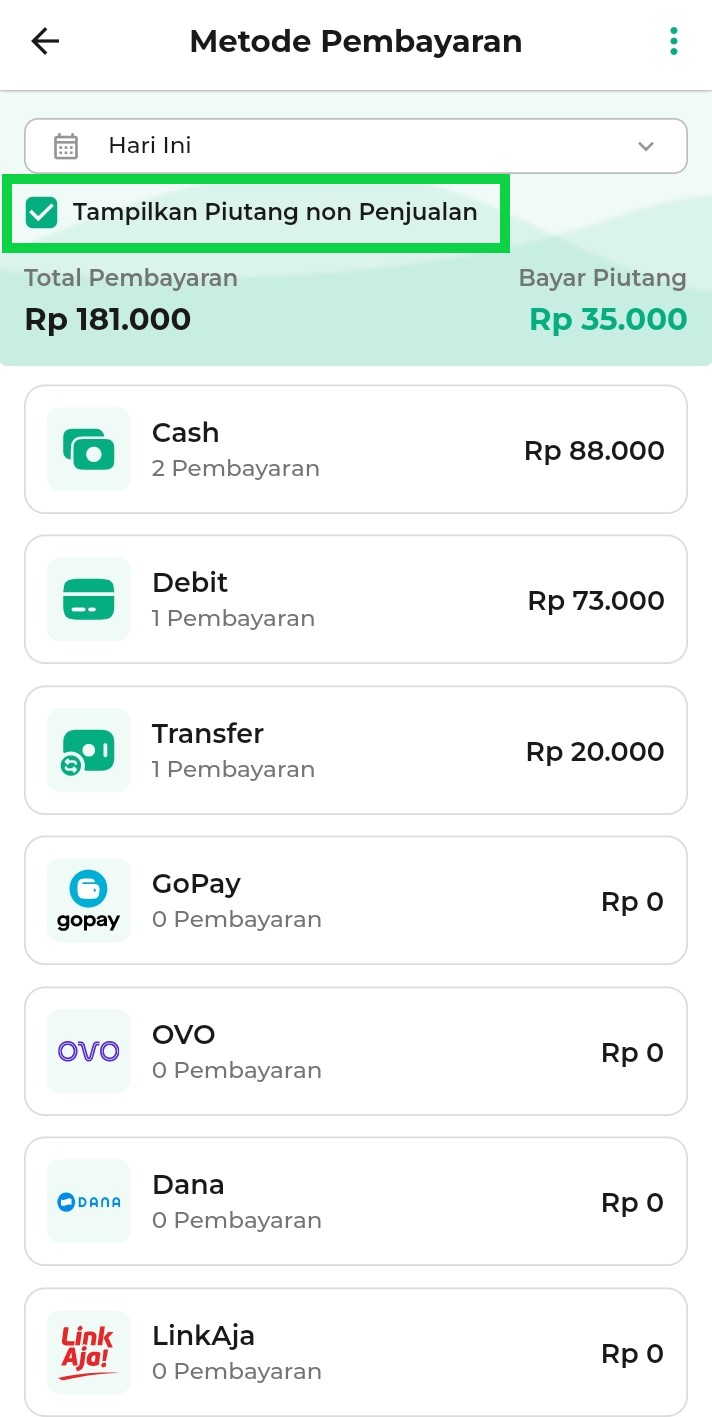712x1417 pixels.
Task: Open the Debit payment card
Action: 356,599
